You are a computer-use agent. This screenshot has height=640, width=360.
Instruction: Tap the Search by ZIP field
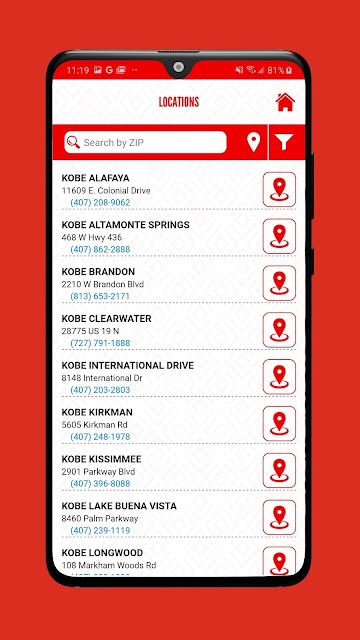tap(145, 142)
